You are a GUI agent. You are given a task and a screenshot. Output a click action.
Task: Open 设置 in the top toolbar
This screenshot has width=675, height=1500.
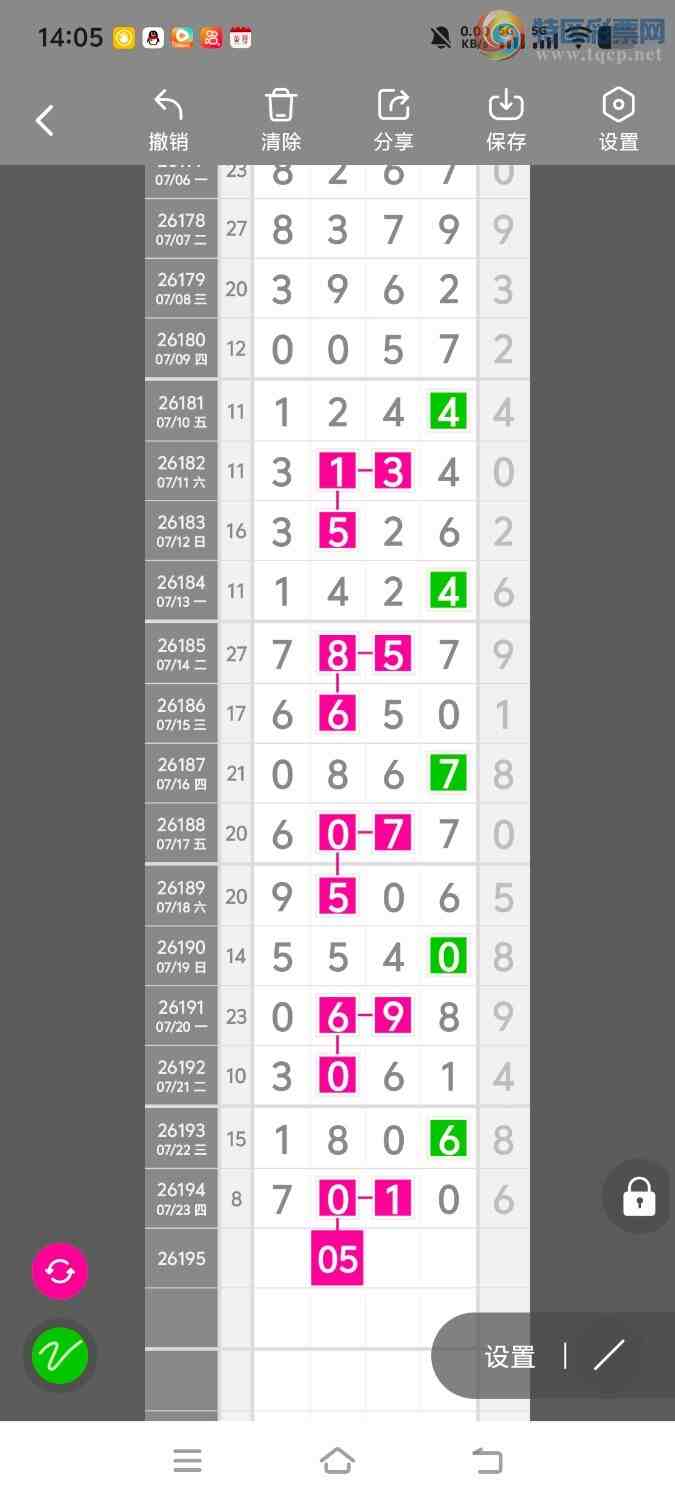(x=618, y=120)
